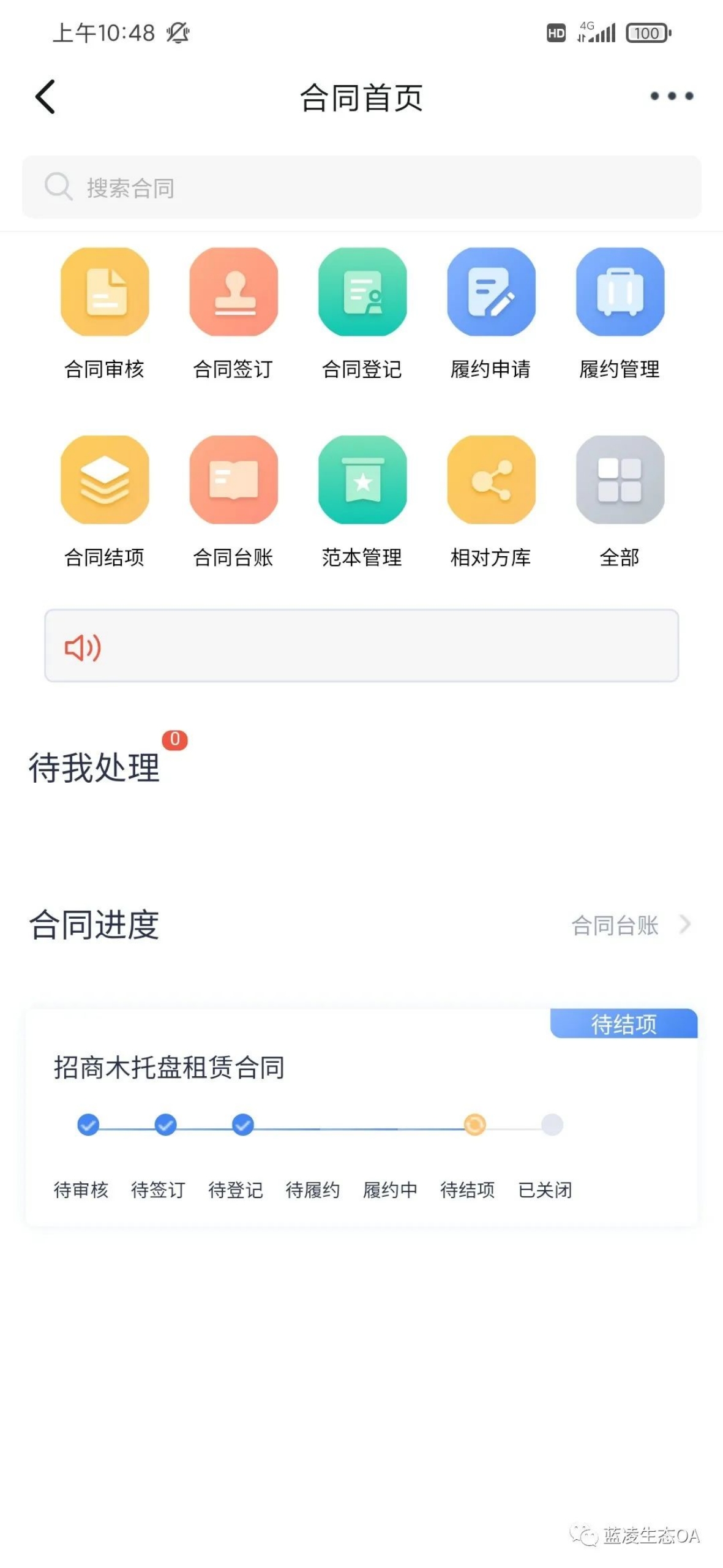
Task: Open 相对方库
Action: click(x=491, y=502)
